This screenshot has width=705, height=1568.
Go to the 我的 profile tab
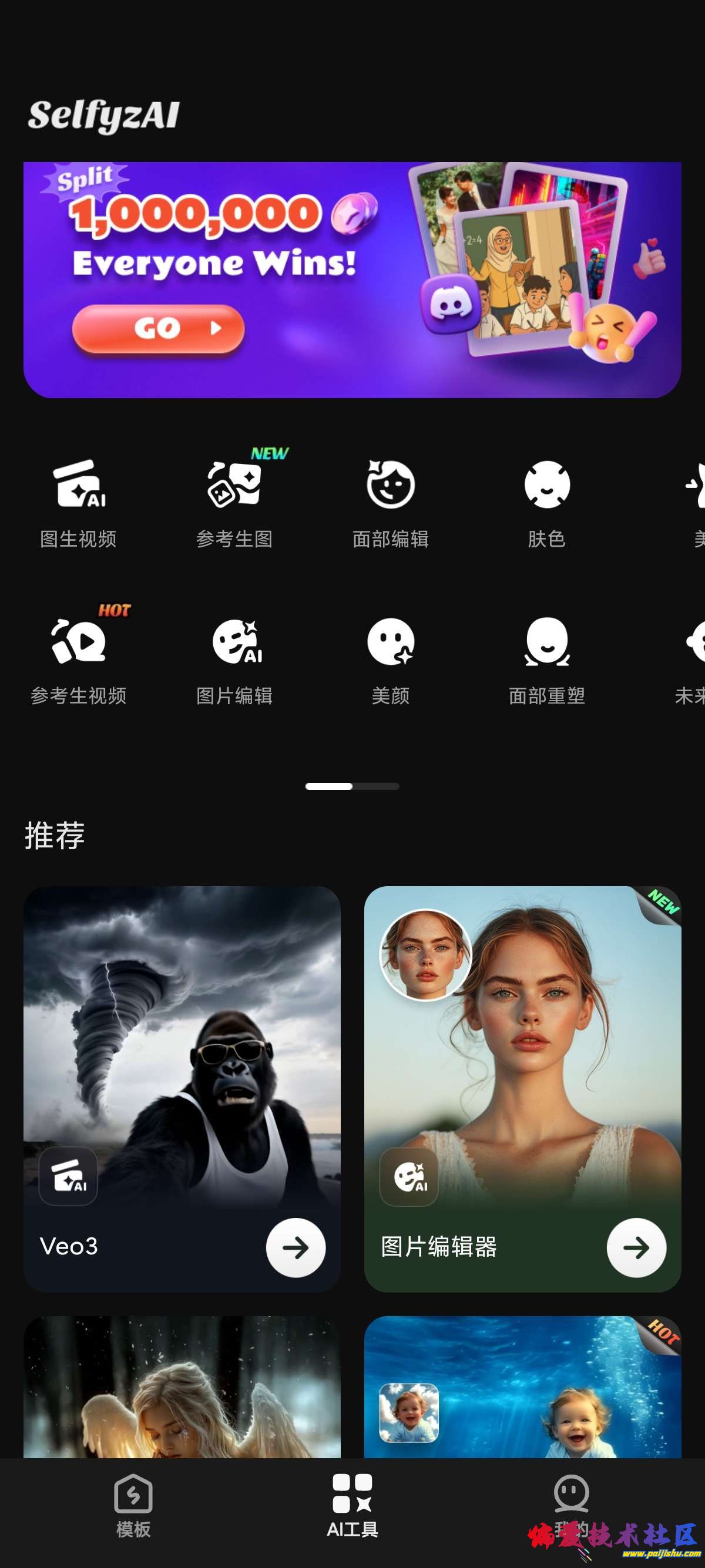tap(571, 1505)
